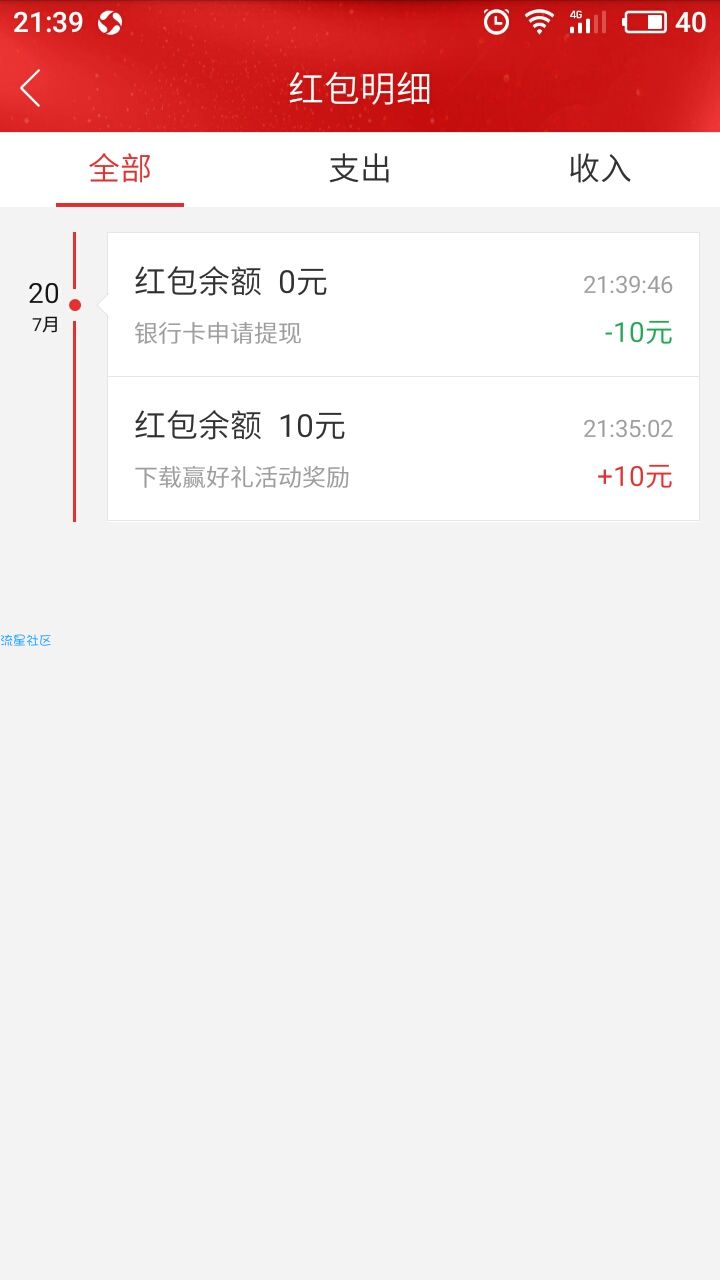720x1280 pixels.
Task: Open the 银行卡申请提现 record
Action: point(403,305)
